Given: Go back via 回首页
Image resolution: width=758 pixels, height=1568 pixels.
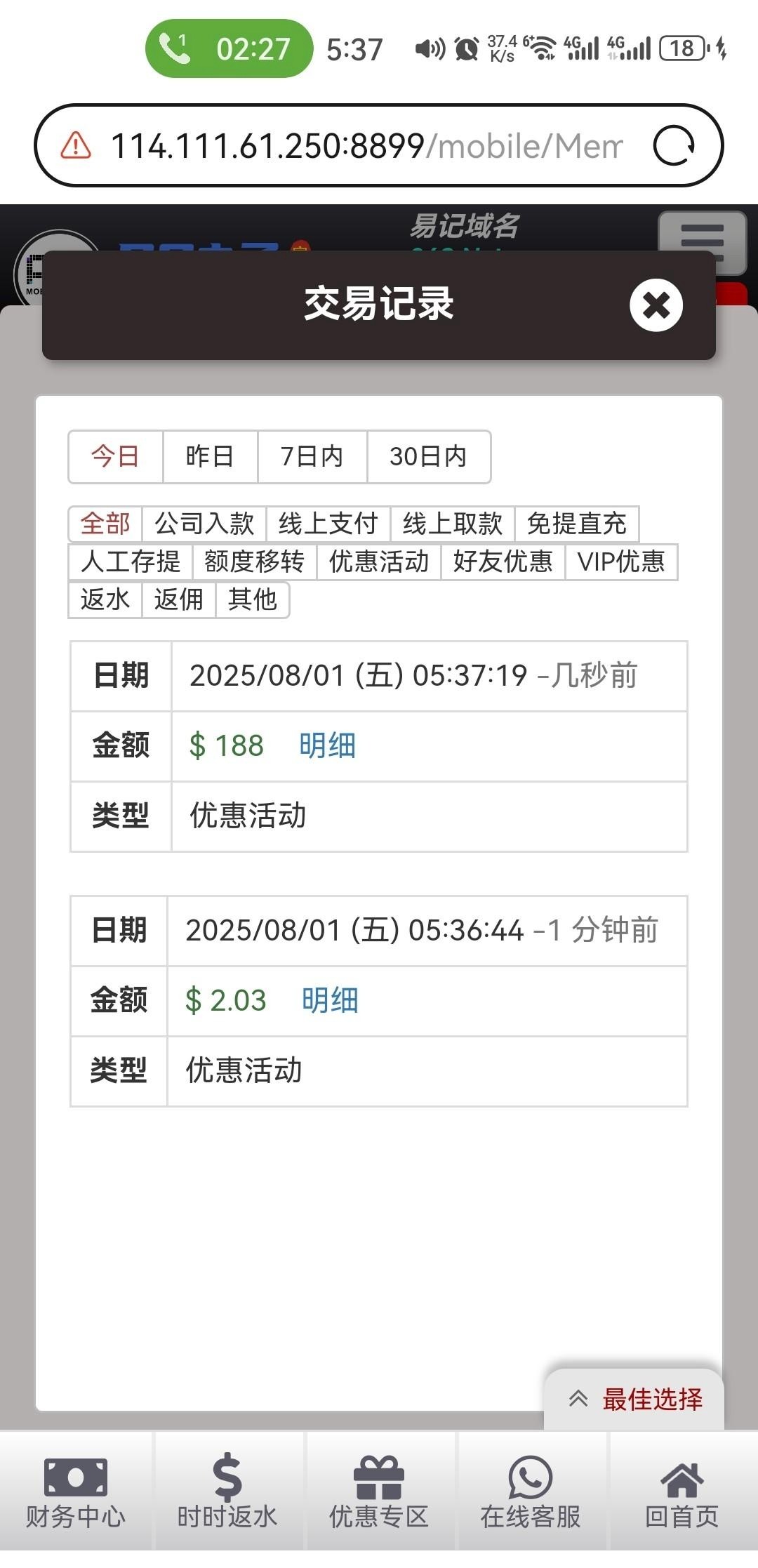Looking at the screenshot, I should point(681,1491).
